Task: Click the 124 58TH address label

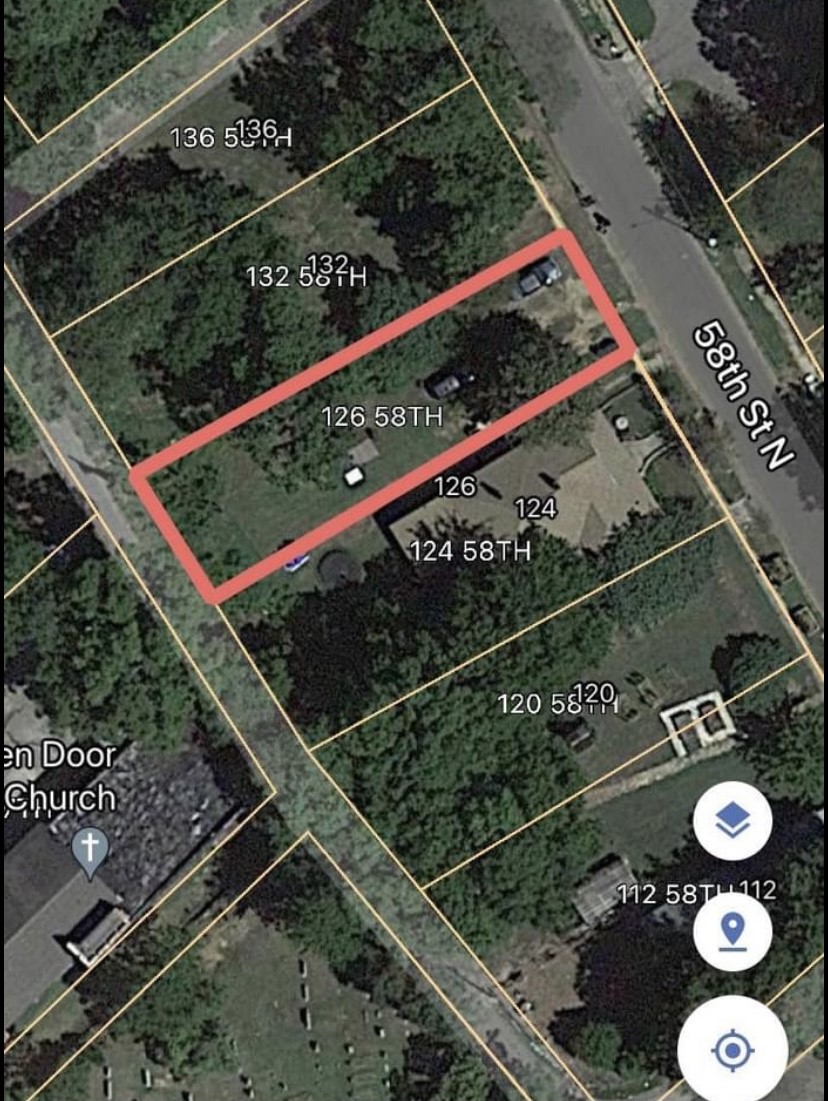Action: [x=471, y=549]
